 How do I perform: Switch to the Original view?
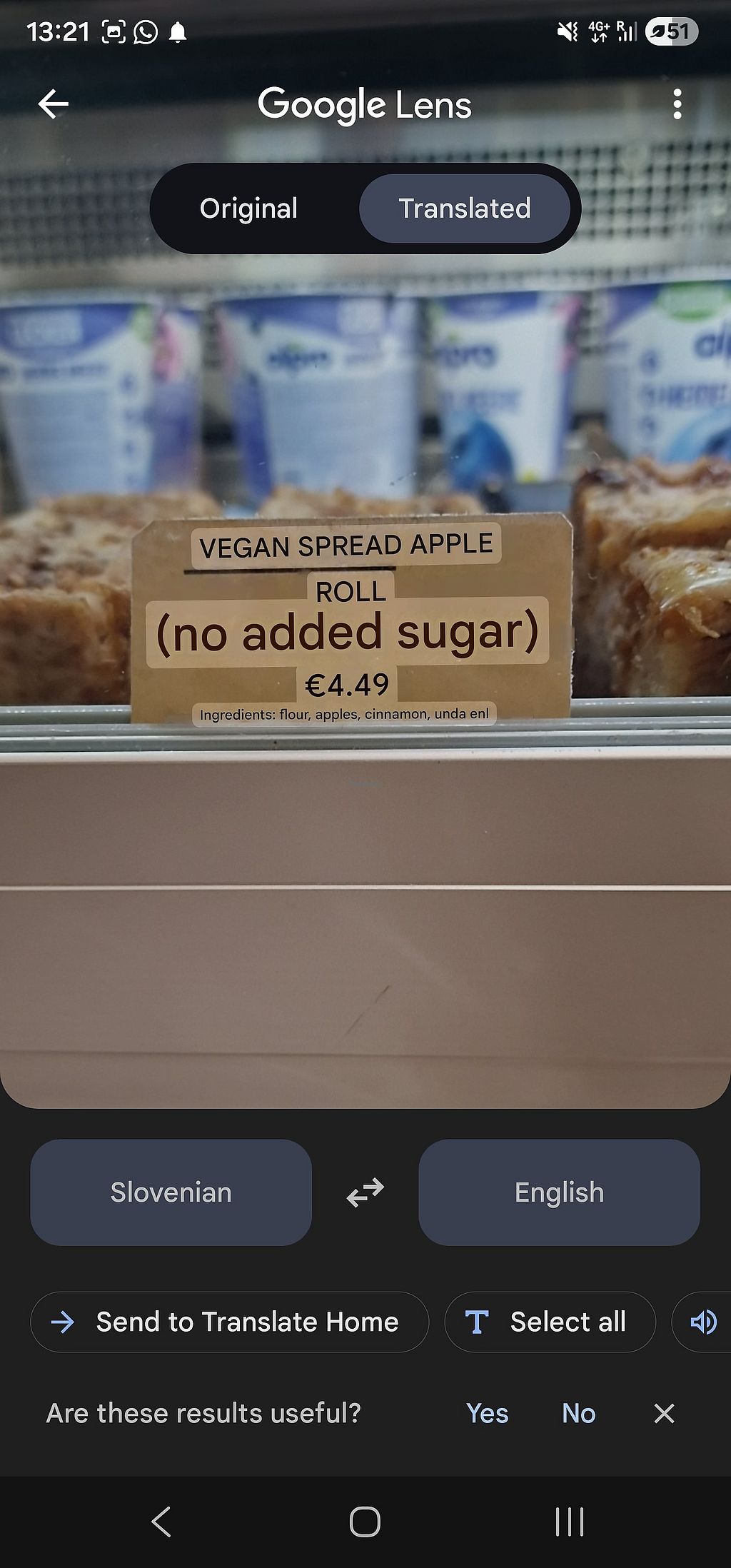(x=248, y=208)
